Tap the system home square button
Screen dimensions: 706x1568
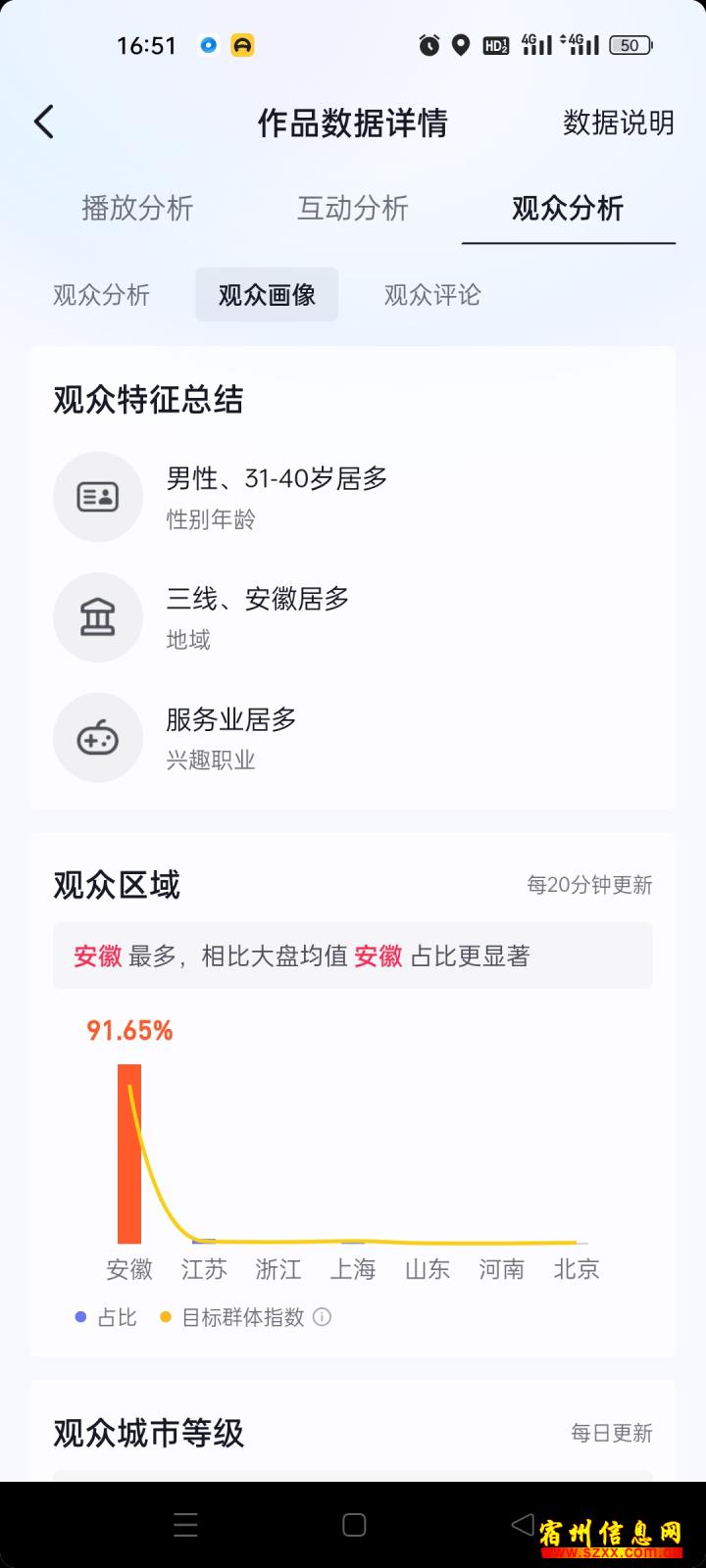[354, 1524]
